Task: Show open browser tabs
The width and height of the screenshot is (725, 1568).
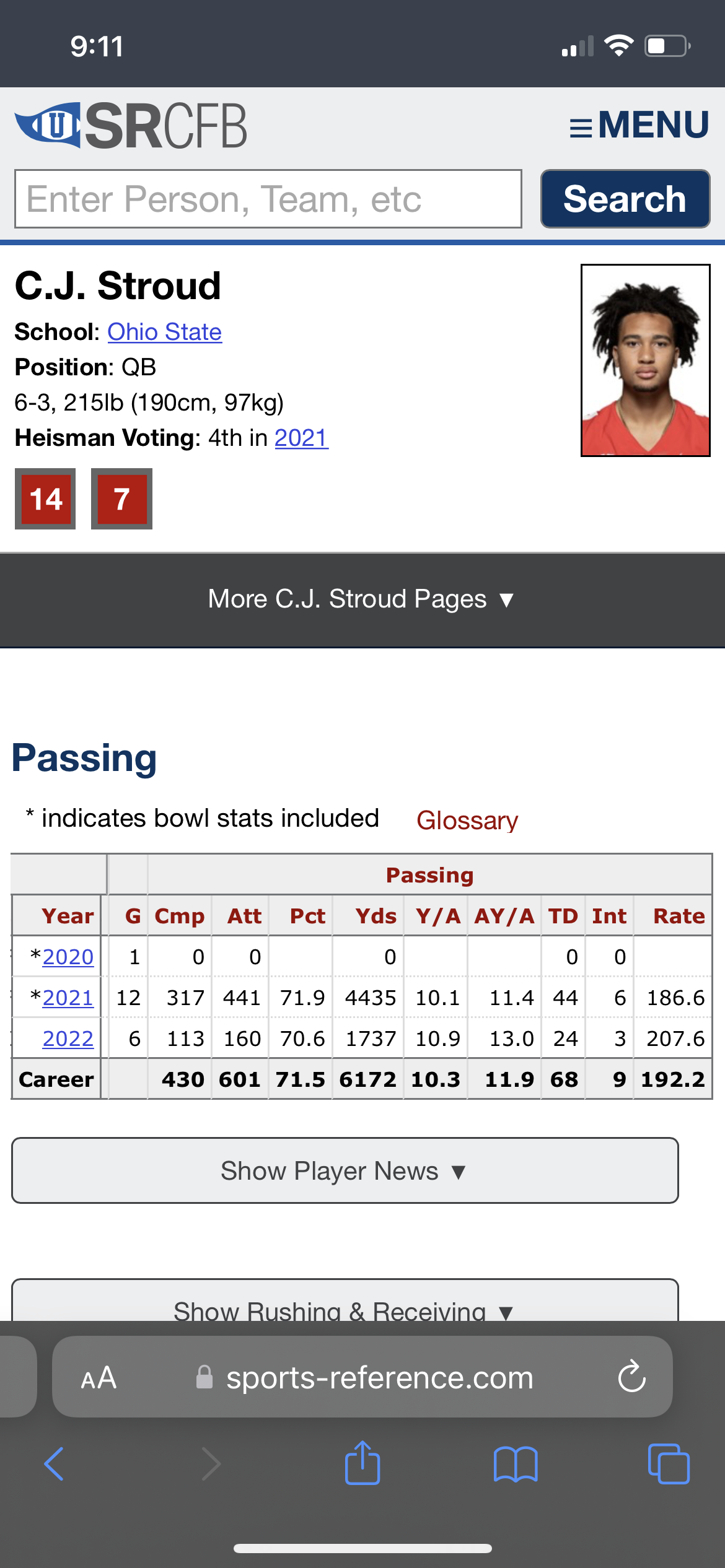Action: point(668,1464)
